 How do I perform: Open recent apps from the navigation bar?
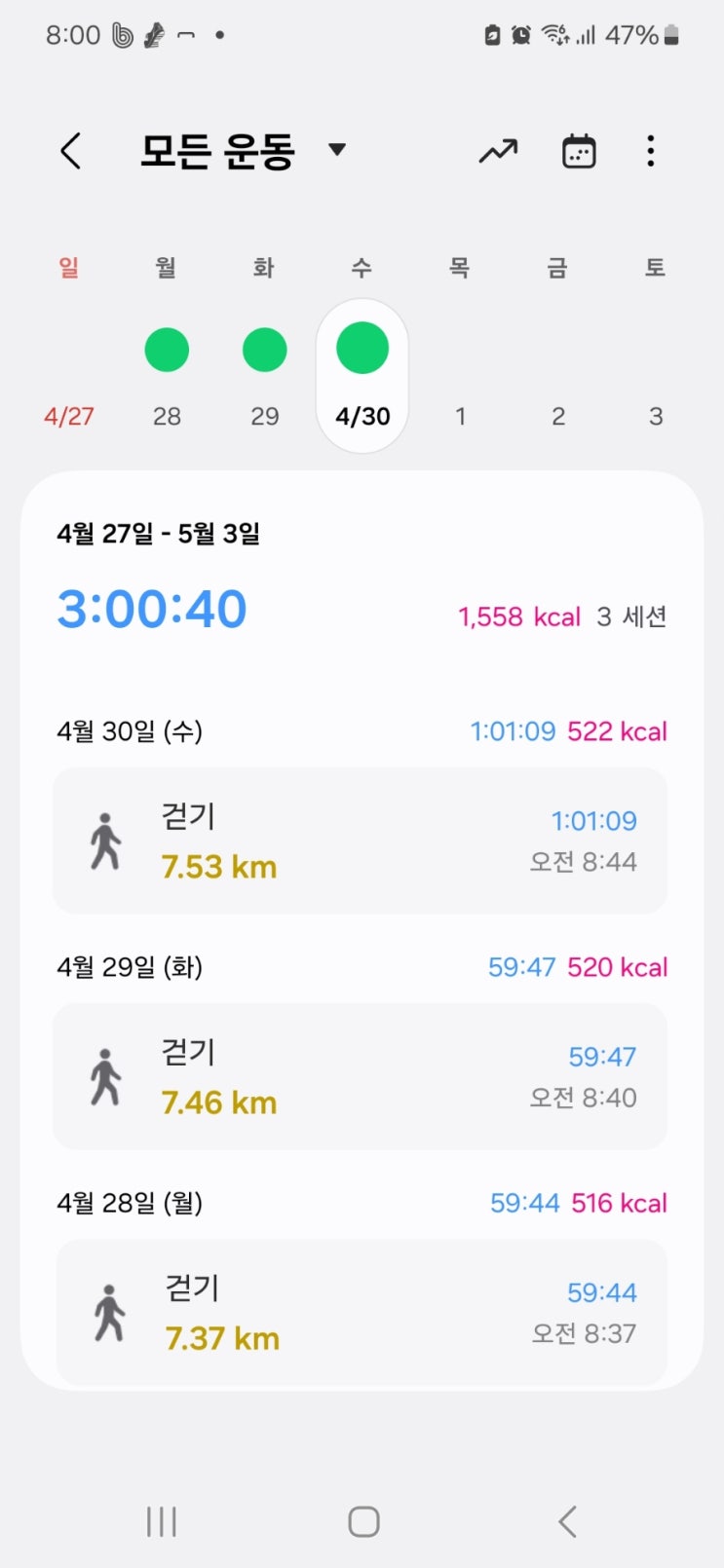[162, 1521]
